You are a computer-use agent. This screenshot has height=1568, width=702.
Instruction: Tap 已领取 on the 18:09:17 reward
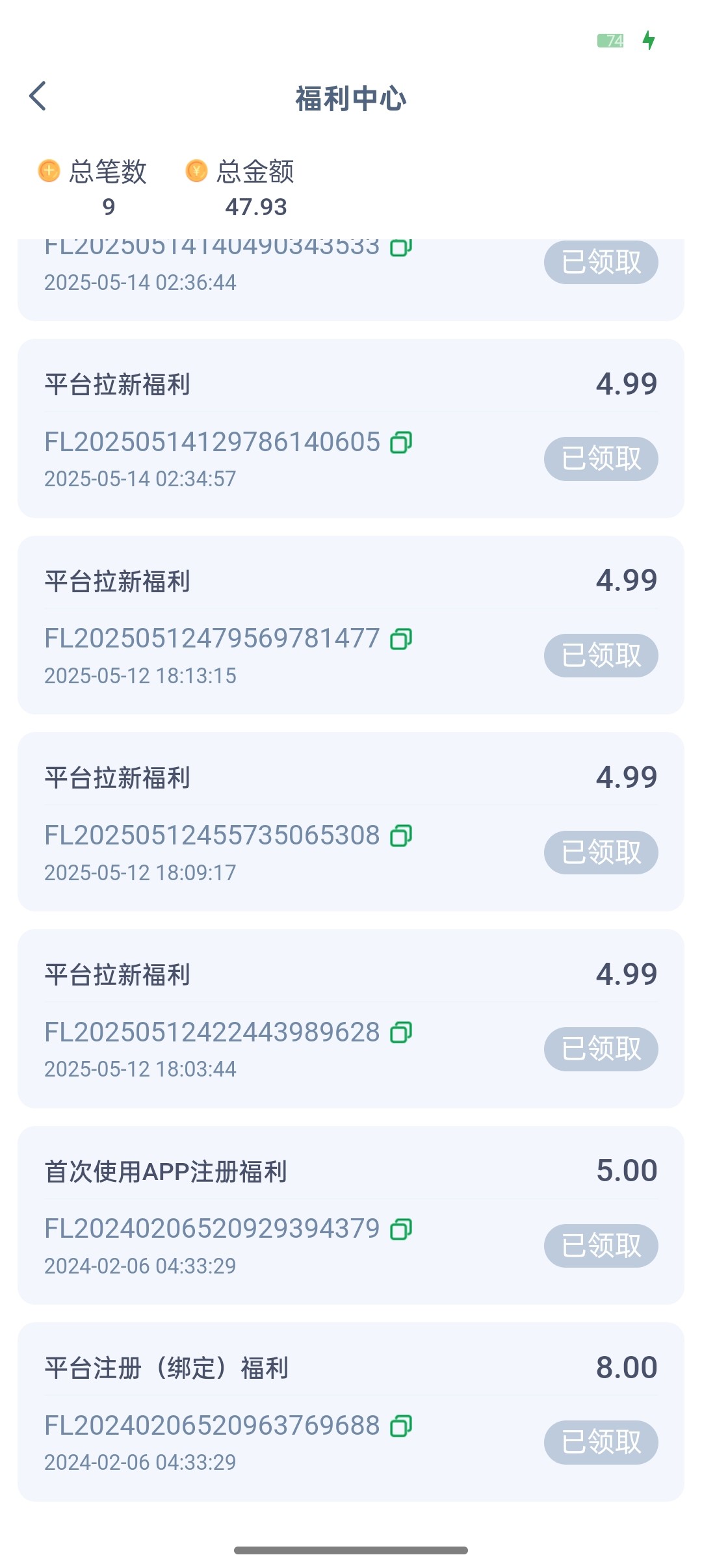[601, 852]
